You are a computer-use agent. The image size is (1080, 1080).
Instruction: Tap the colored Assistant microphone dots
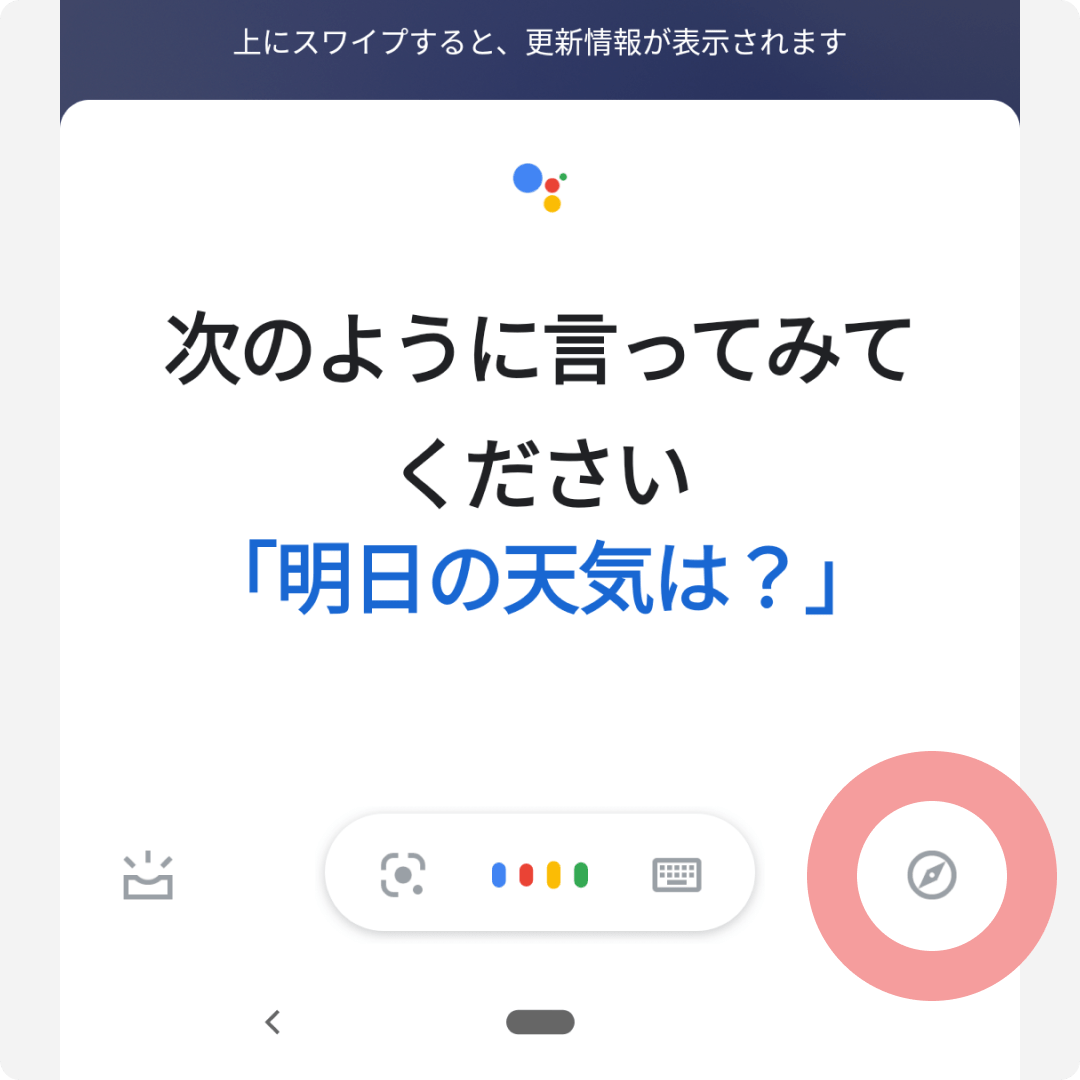coord(539,875)
